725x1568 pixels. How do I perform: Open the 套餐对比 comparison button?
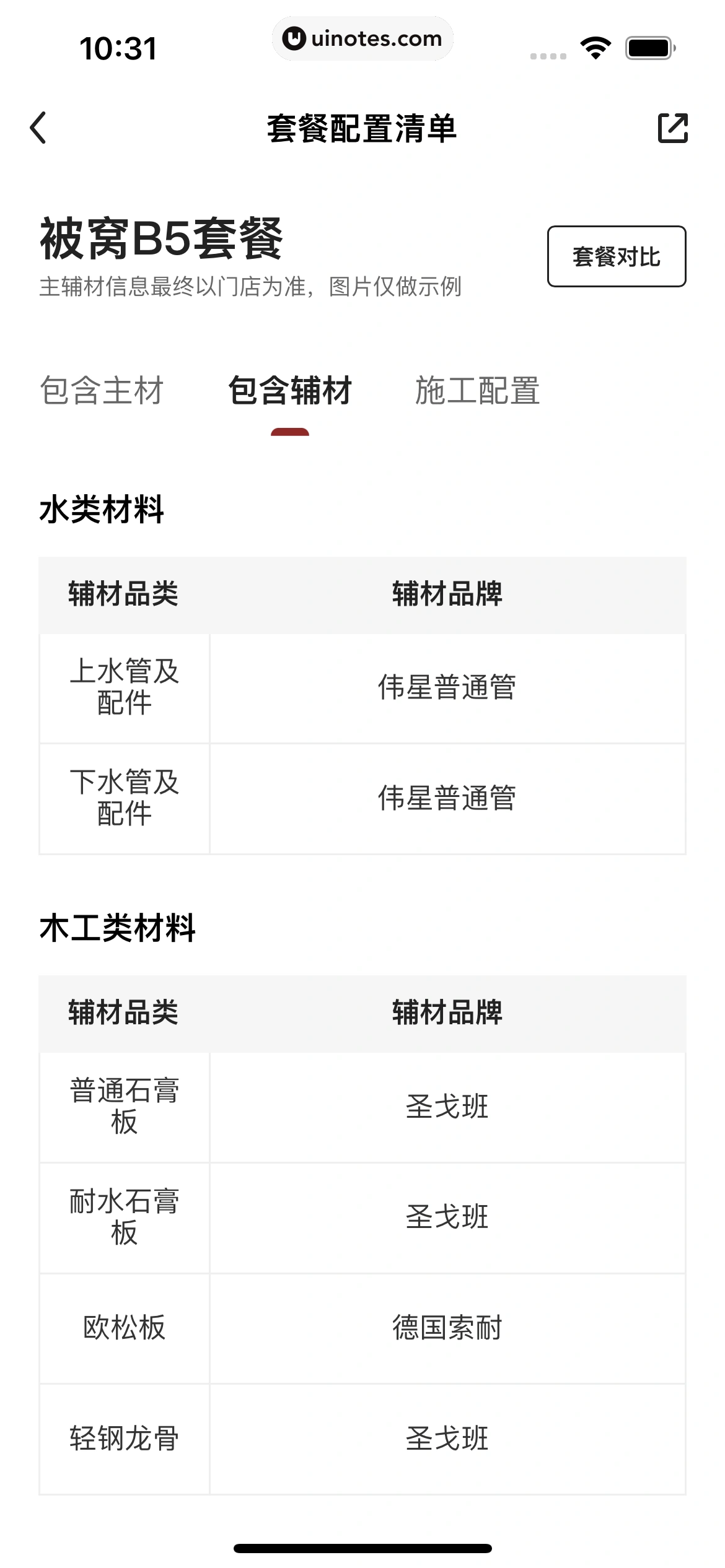pyautogui.click(x=616, y=256)
